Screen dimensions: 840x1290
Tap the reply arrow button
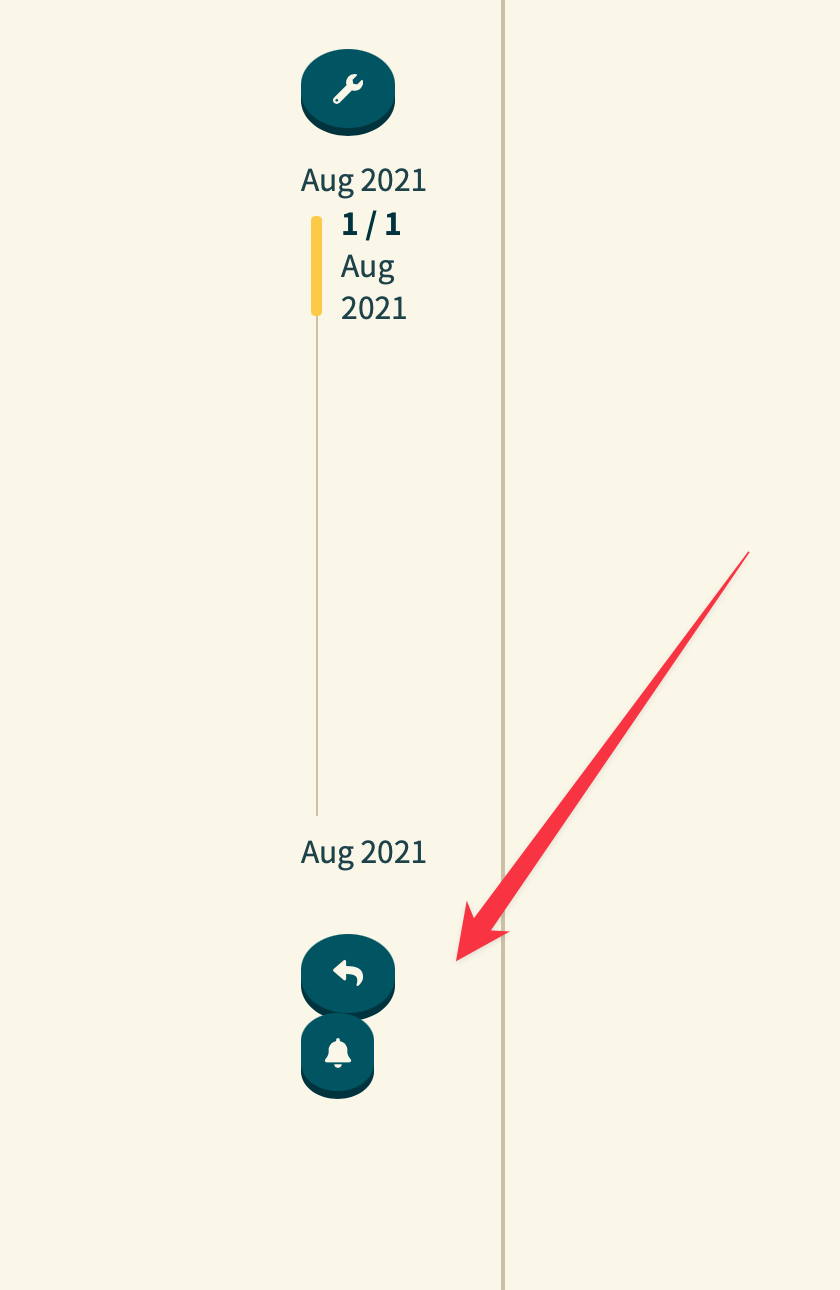pyautogui.click(x=347, y=973)
